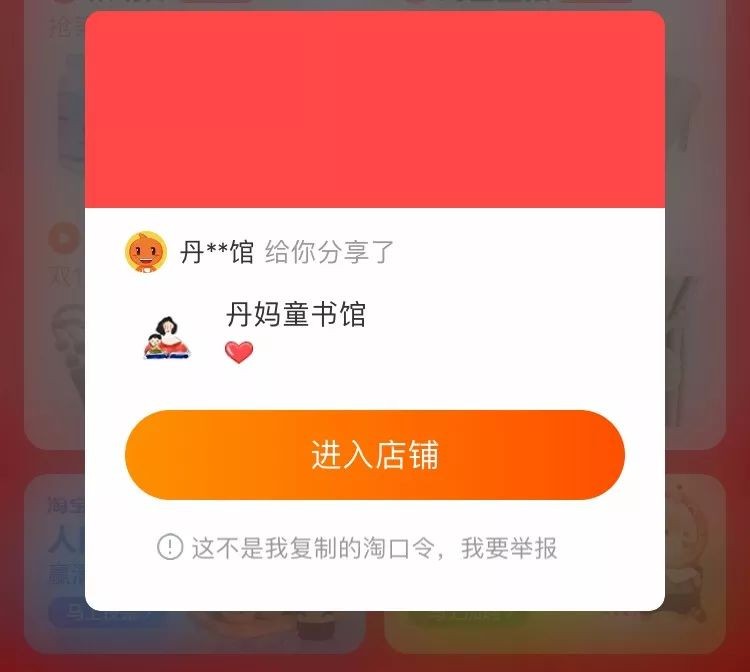Tap the 进入店铺 button

tap(374, 455)
